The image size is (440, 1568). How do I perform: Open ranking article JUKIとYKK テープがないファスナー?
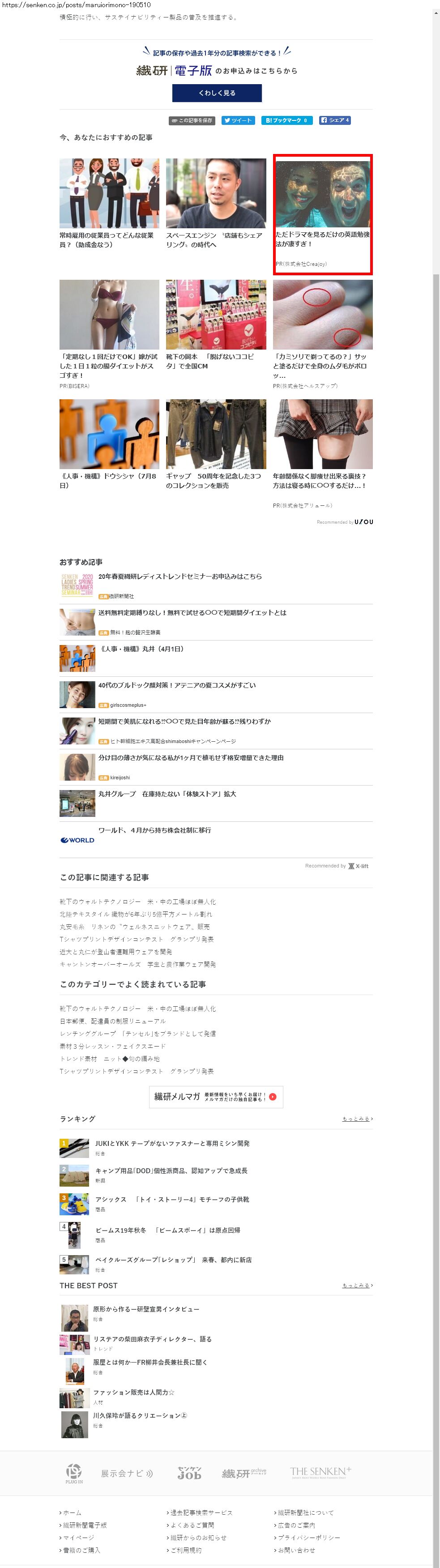pos(172,1143)
